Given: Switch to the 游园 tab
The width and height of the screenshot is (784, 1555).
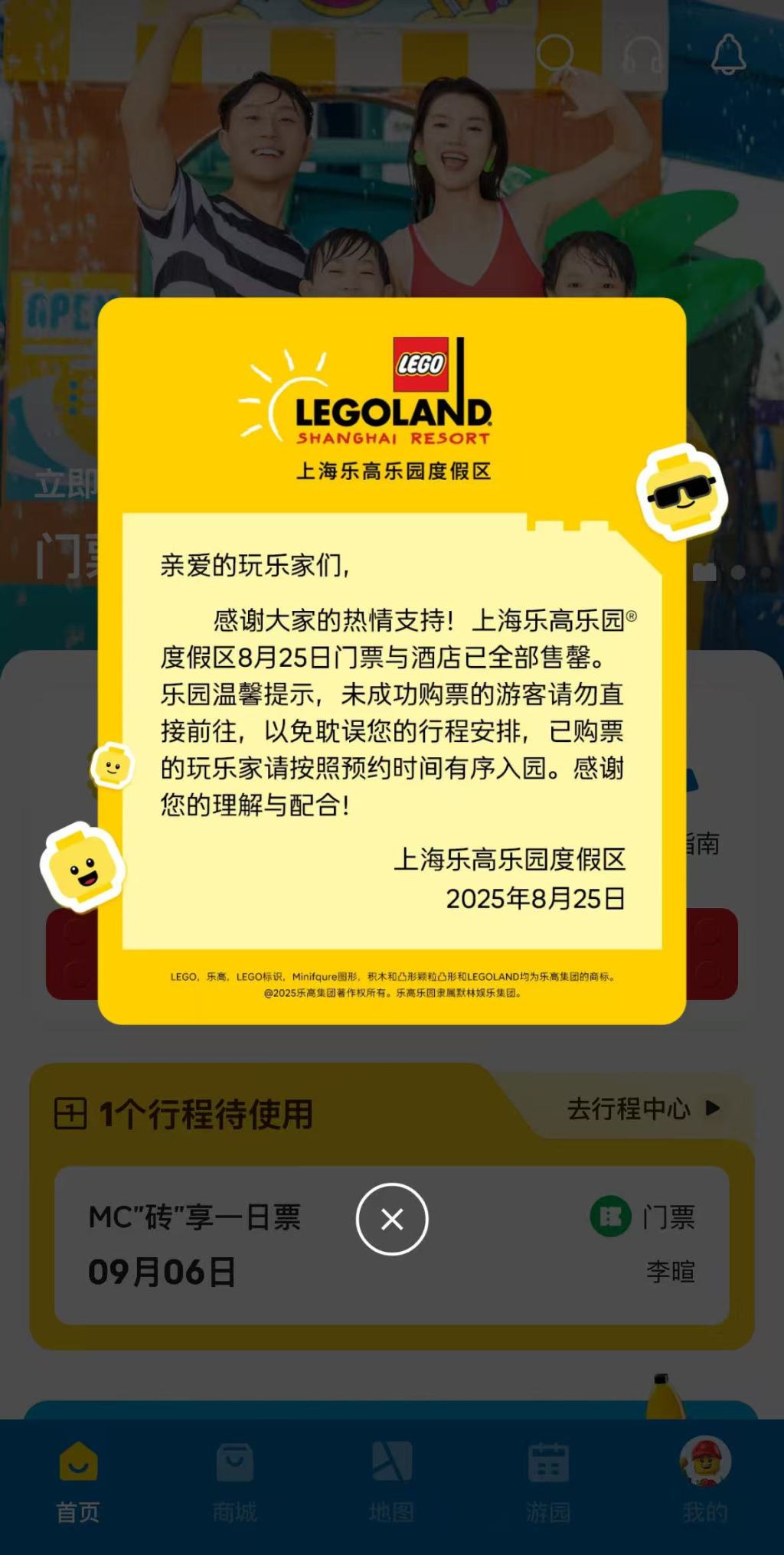Looking at the screenshot, I should (548, 1481).
